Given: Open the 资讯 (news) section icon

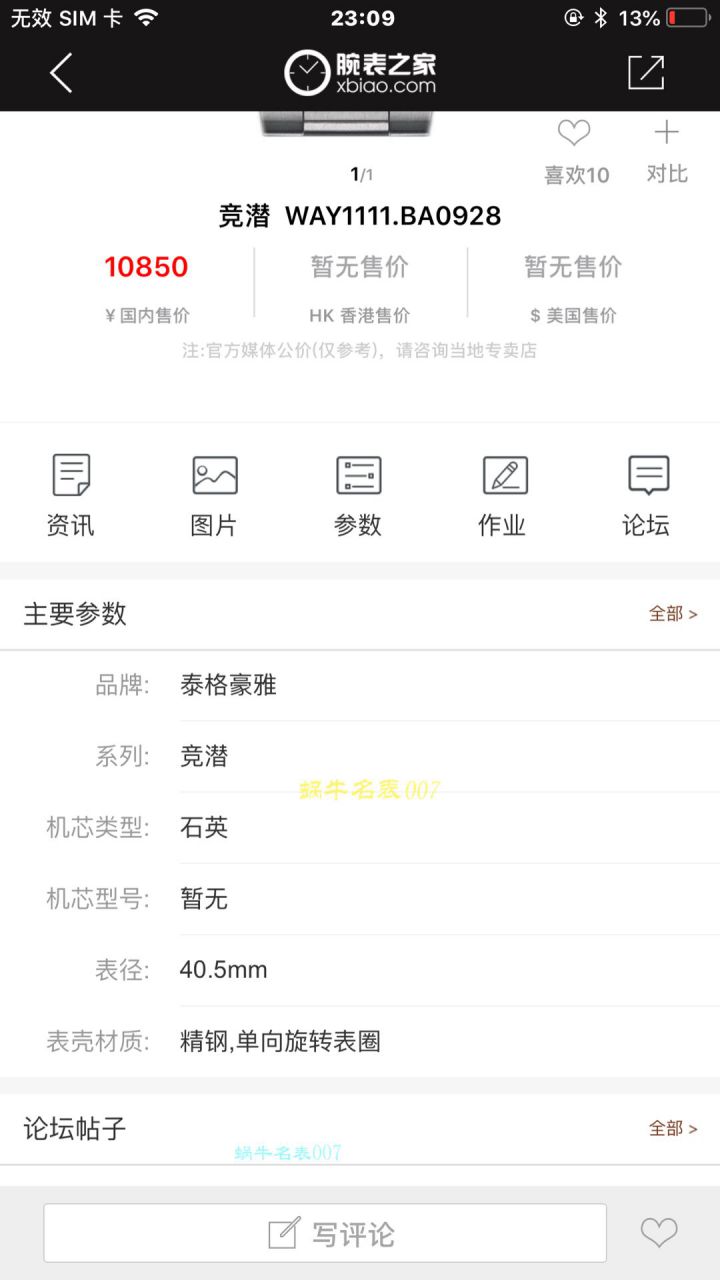Looking at the screenshot, I should 70,490.
